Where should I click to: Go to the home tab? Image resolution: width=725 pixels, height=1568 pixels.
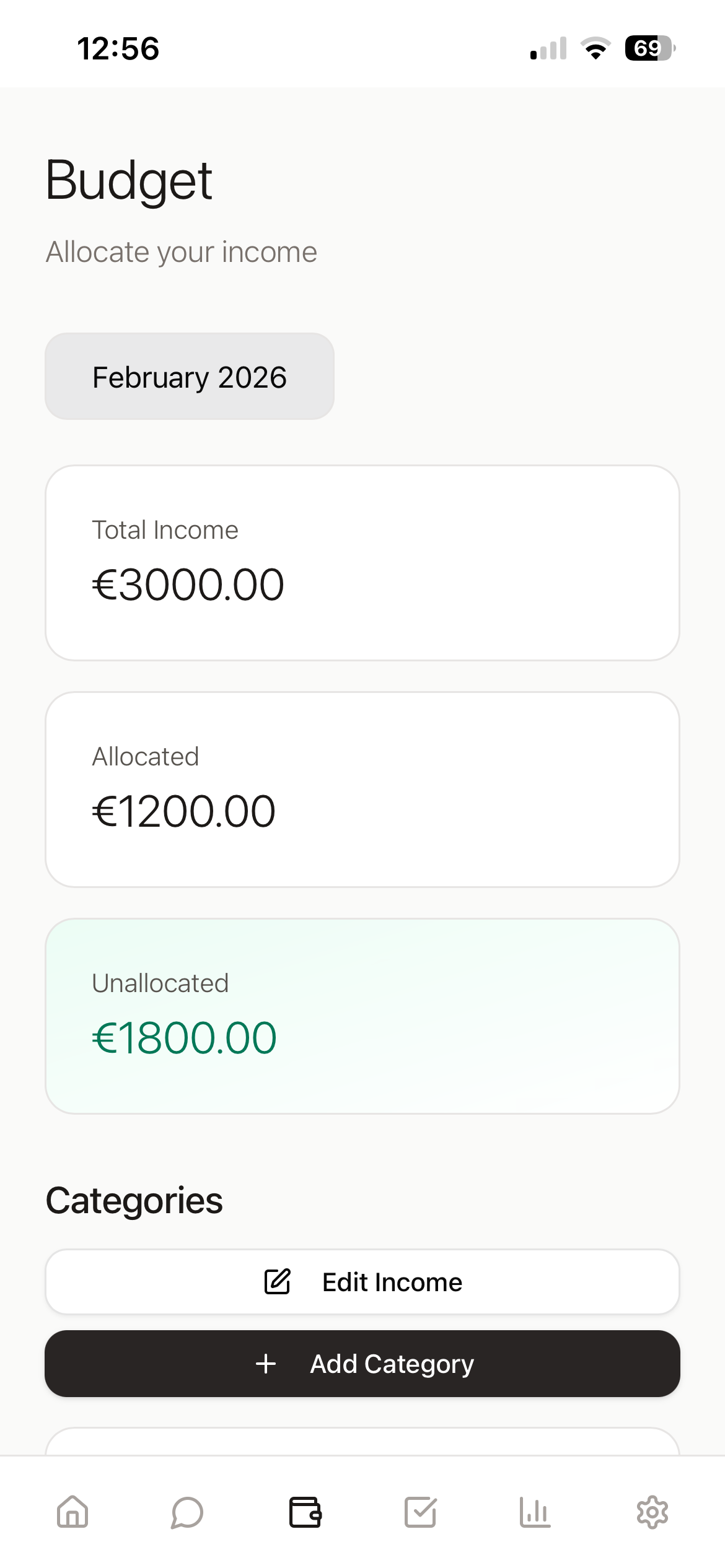[x=72, y=1512]
